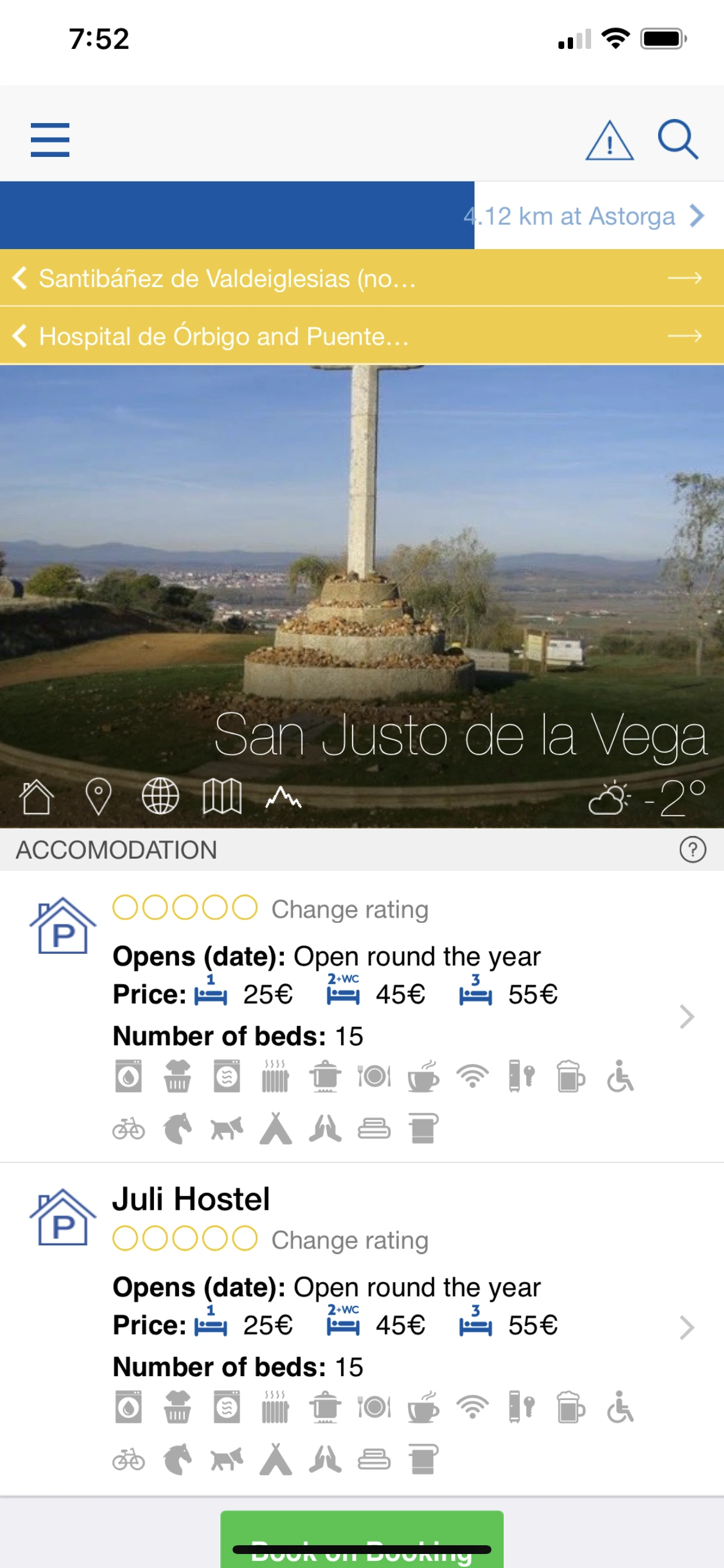Open the weather temperature display
Image resolution: width=724 pixels, height=1568 pixels.
pyautogui.click(x=647, y=797)
